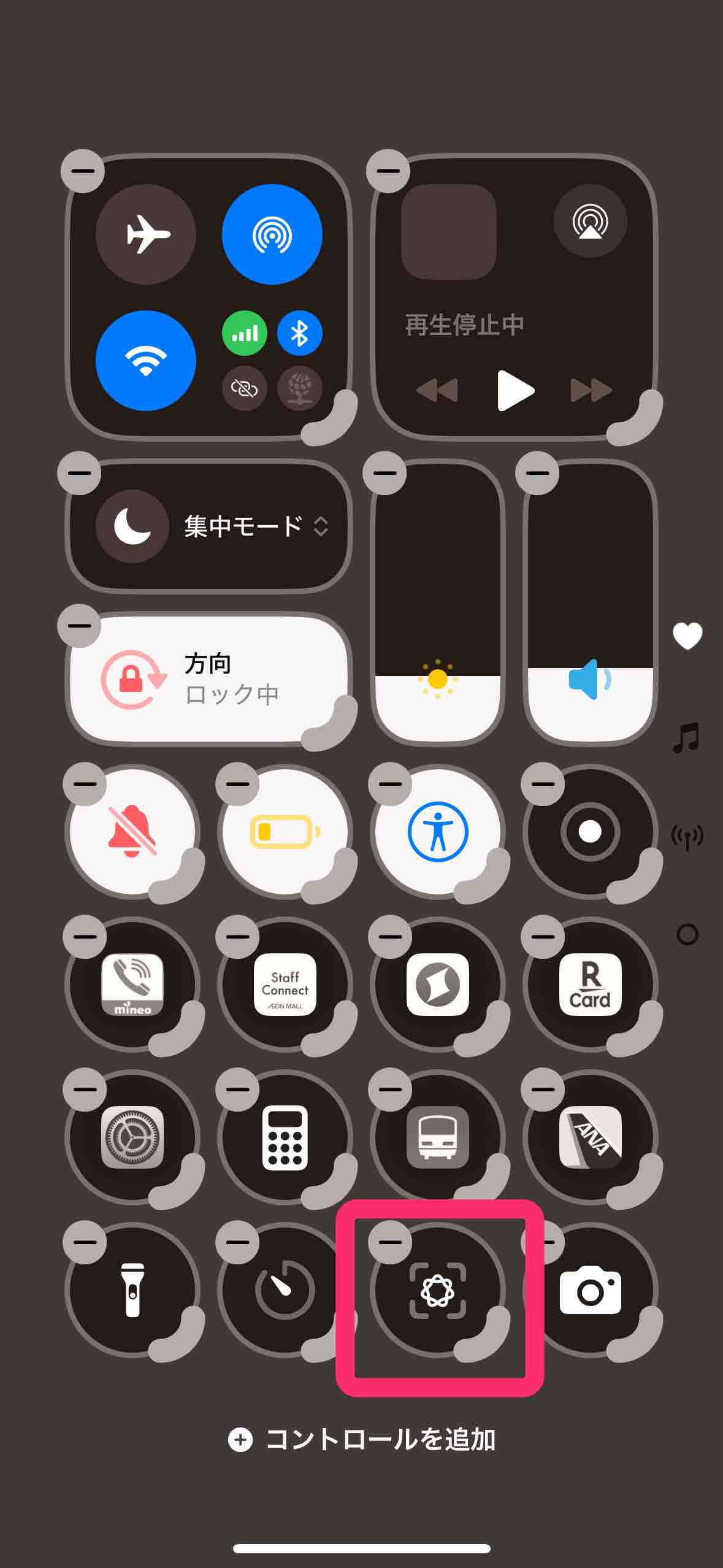This screenshot has height=1568, width=723.
Task: Tap the play button in media controls
Action: click(x=515, y=390)
